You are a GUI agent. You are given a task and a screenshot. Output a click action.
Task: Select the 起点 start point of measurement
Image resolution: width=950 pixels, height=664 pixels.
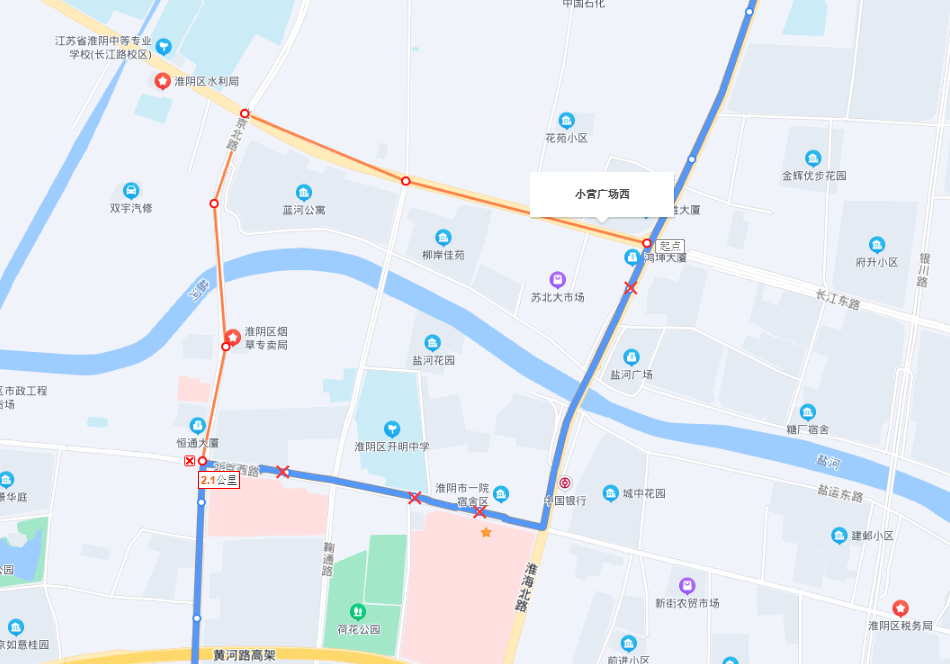(x=647, y=243)
